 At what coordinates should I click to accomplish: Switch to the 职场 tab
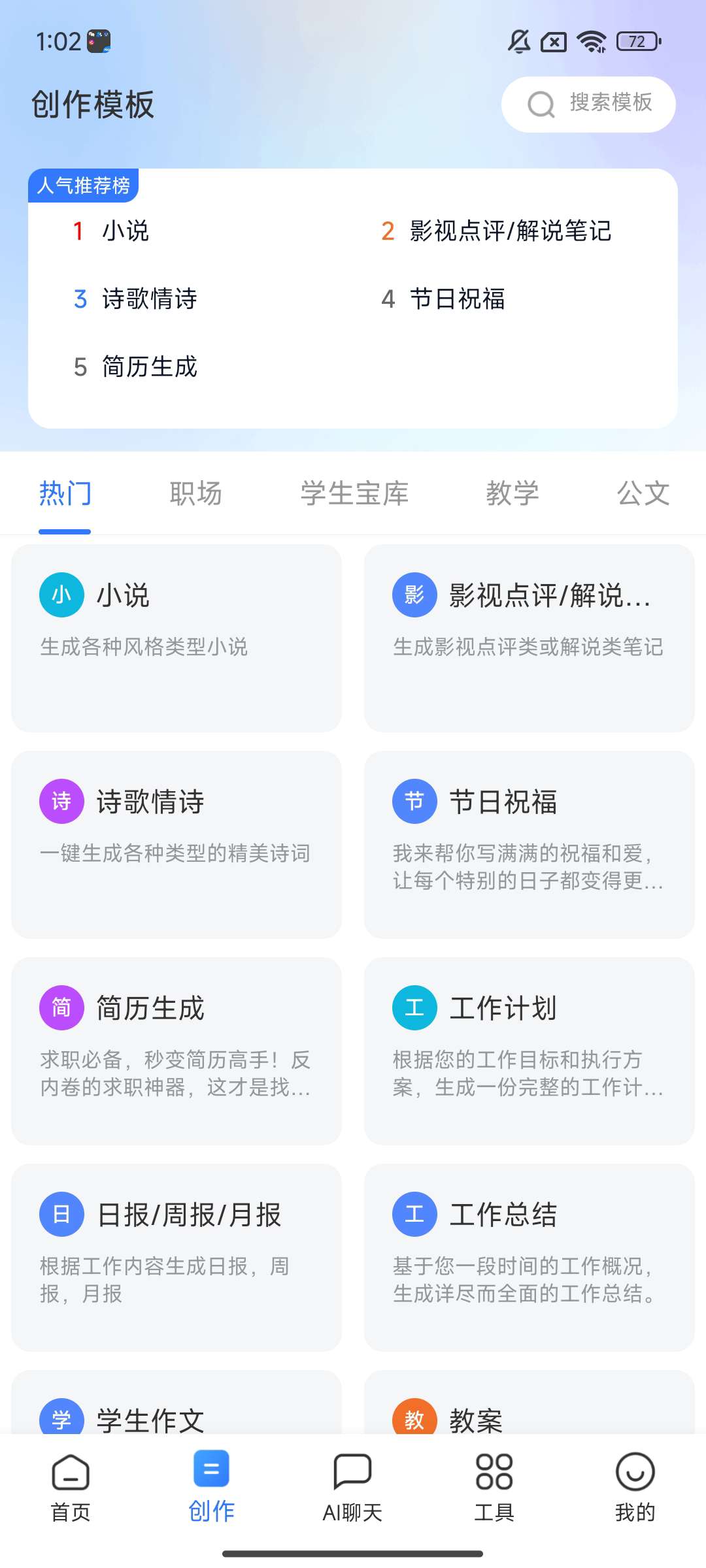[x=195, y=493]
